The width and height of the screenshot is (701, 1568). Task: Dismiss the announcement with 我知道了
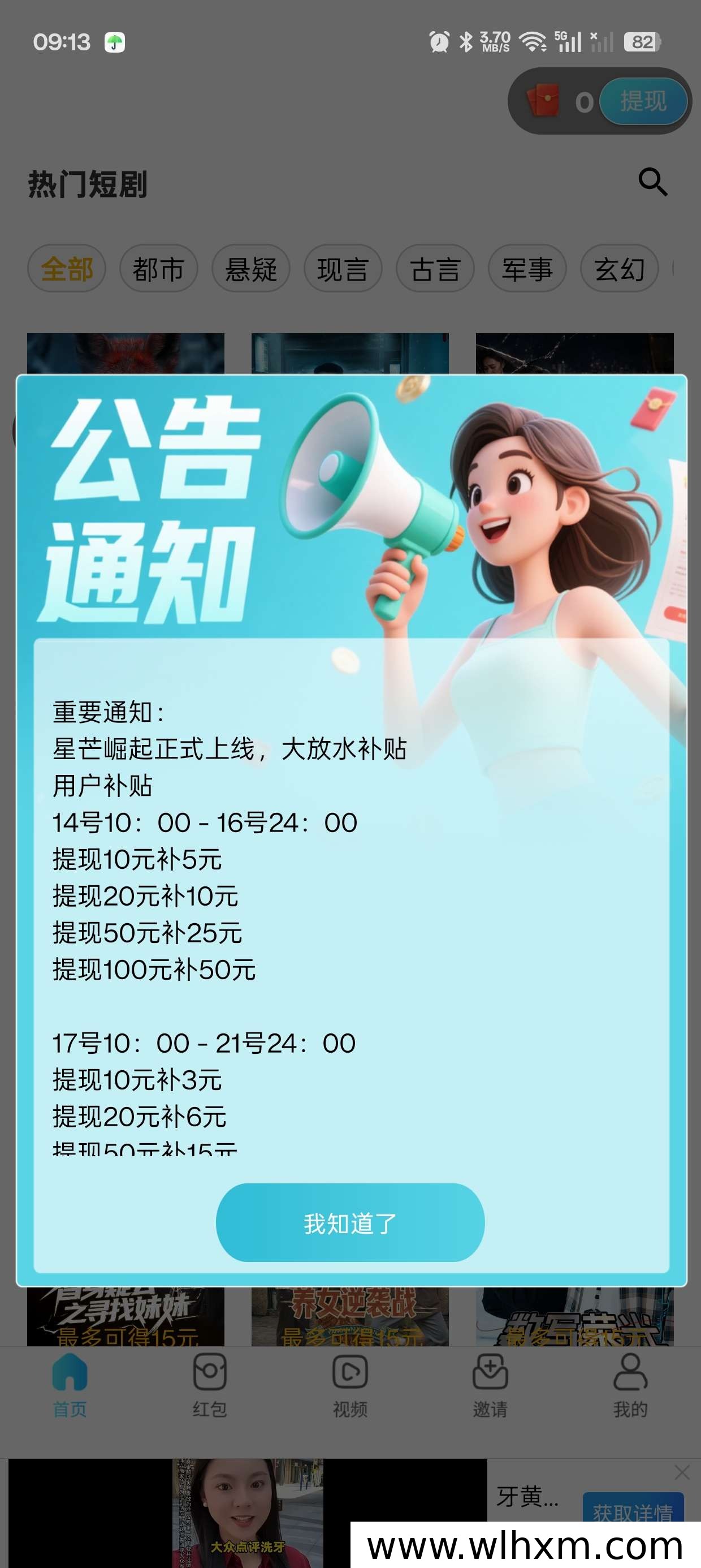click(x=350, y=1222)
